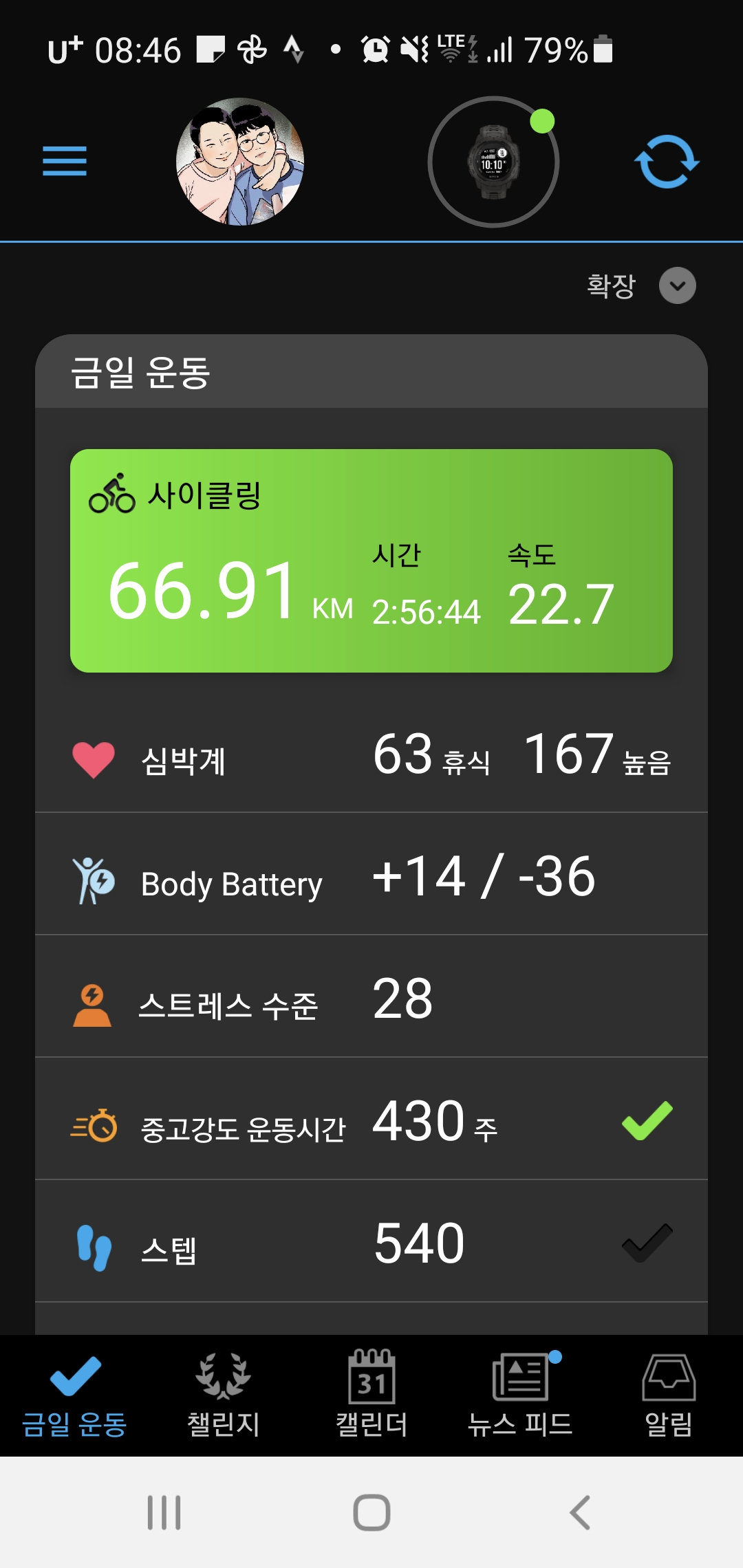Open the 사이클링 activity card
The image size is (743, 1568).
click(x=371, y=560)
